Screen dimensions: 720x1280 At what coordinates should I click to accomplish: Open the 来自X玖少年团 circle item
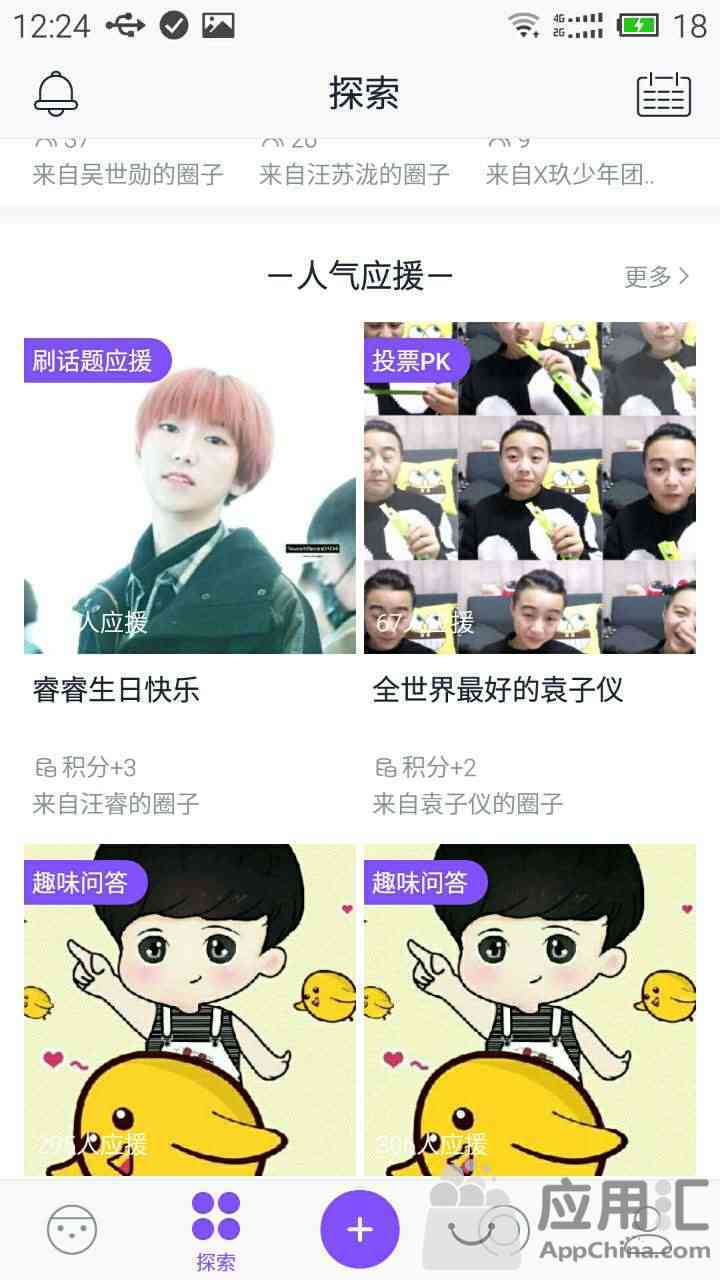click(x=570, y=175)
